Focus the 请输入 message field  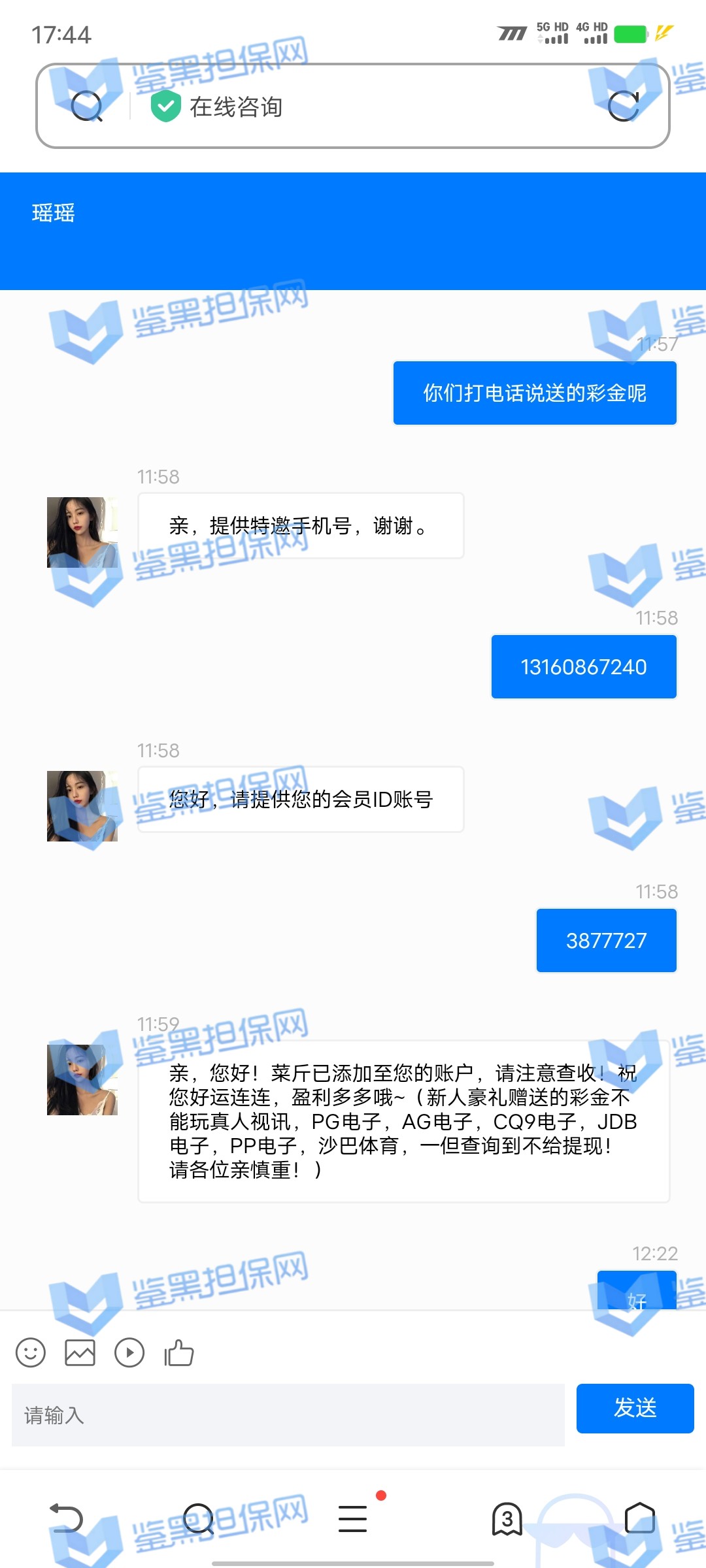point(288,1415)
